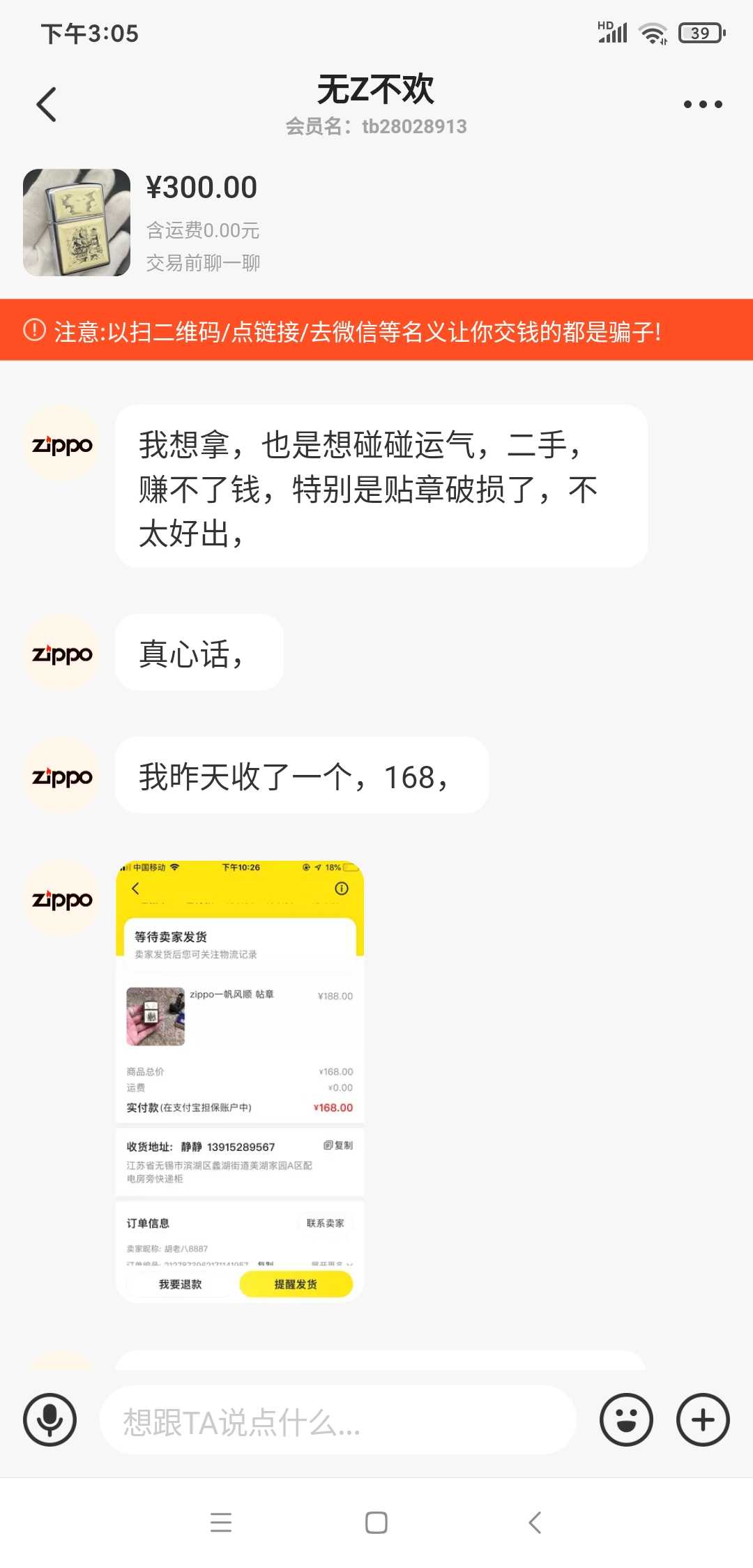
Task: Open the plus attachment menu
Action: (703, 1419)
